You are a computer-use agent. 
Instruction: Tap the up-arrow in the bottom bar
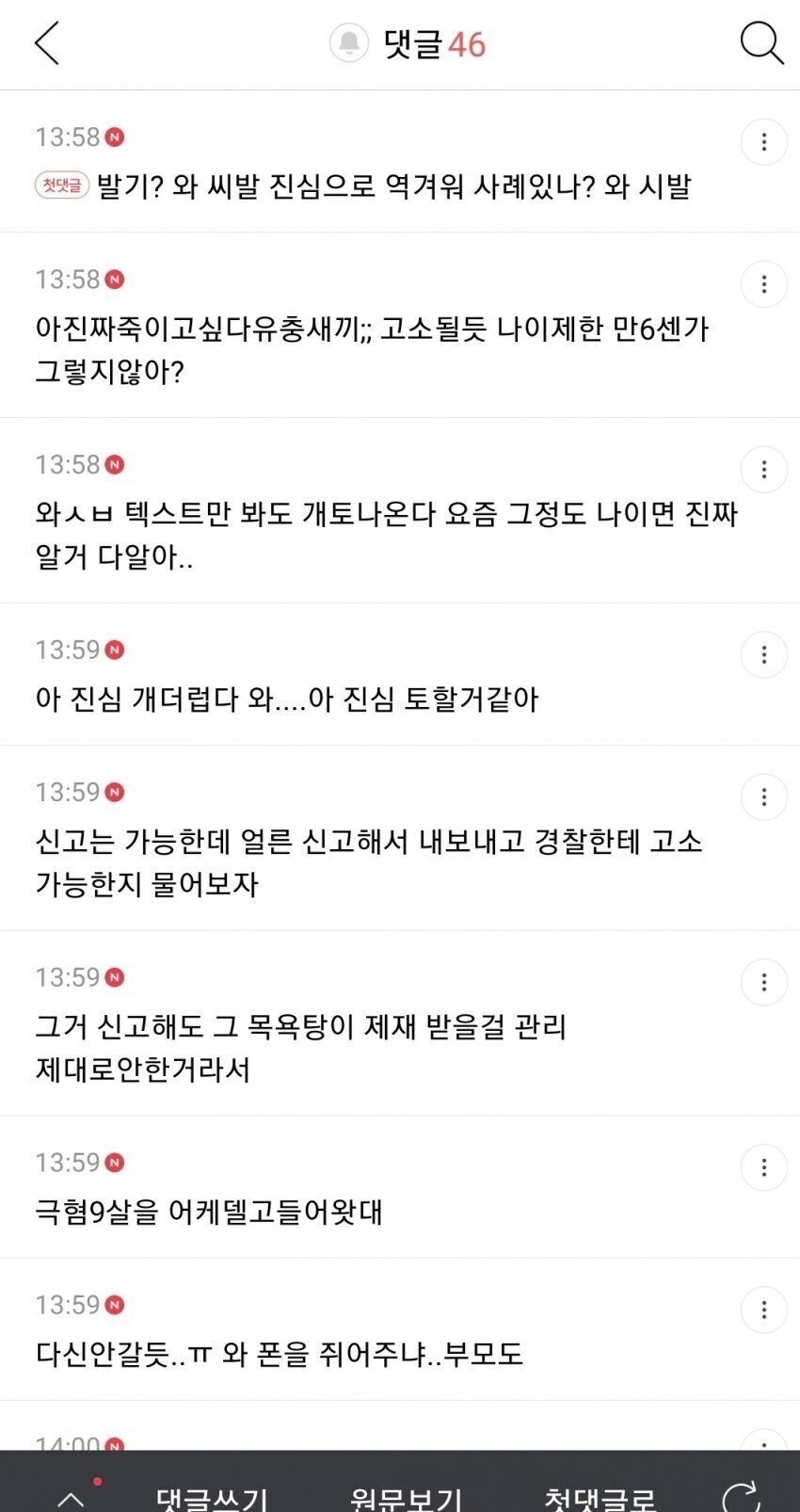pos(72,1497)
